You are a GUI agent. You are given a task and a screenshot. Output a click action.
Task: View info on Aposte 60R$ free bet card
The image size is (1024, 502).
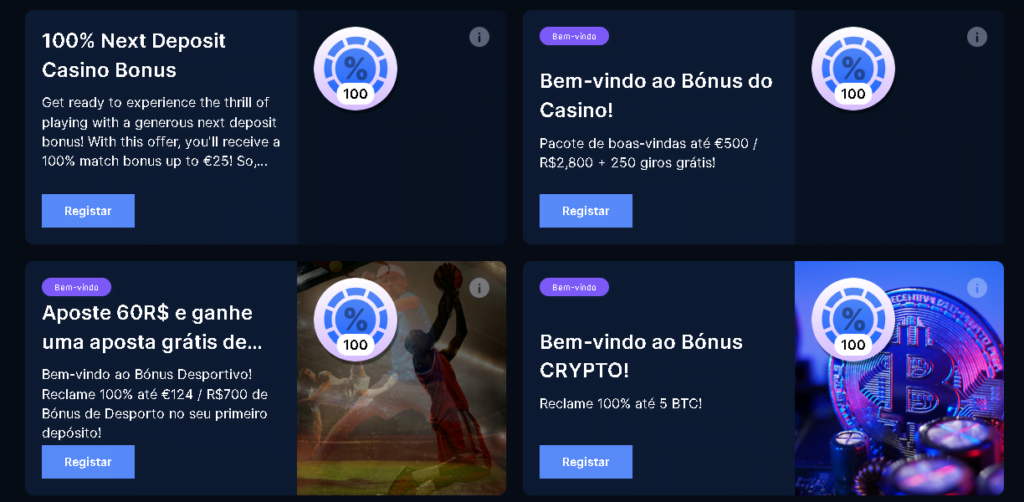[x=479, y=288]
